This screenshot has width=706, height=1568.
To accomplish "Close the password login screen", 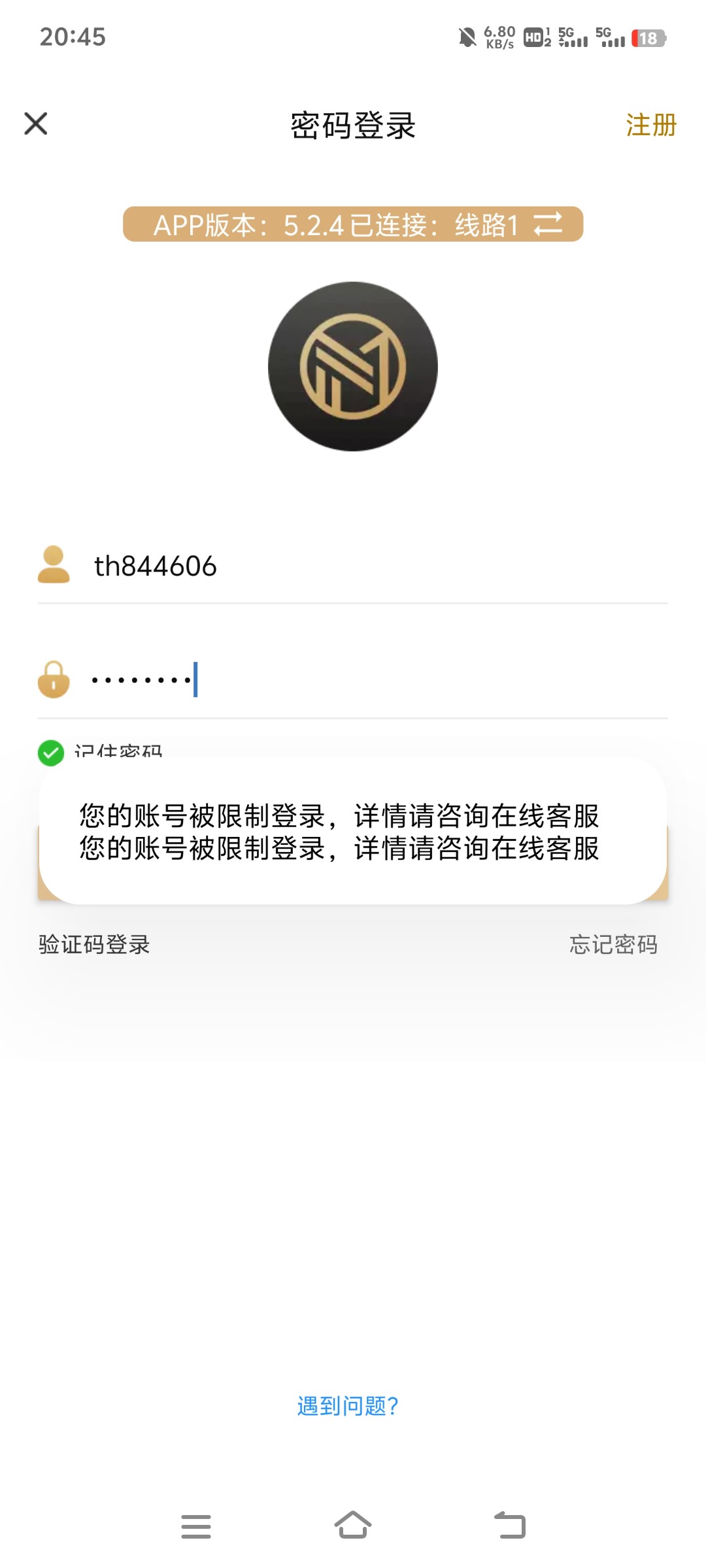I will click(x=36, y=123).
